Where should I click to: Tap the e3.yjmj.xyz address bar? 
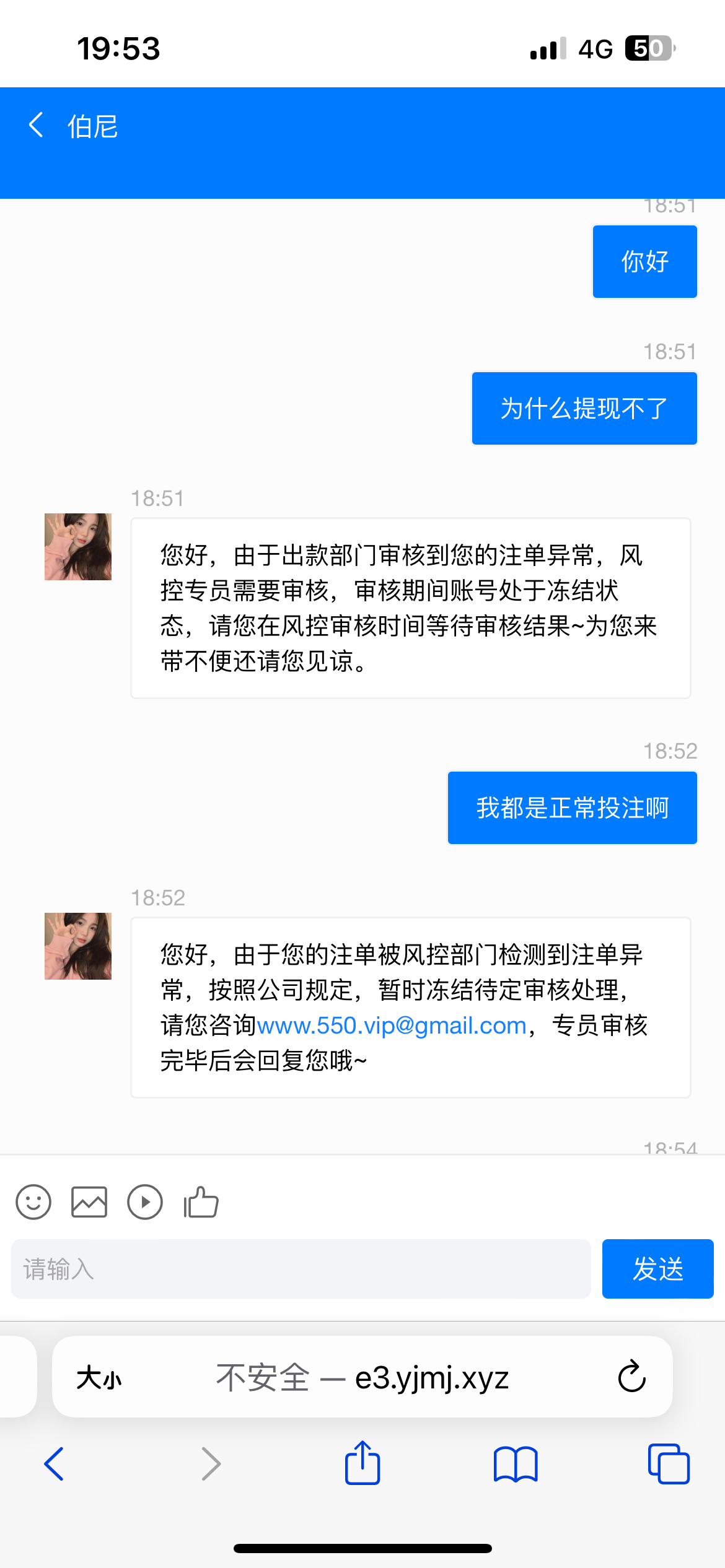(x=362, y=1378)
